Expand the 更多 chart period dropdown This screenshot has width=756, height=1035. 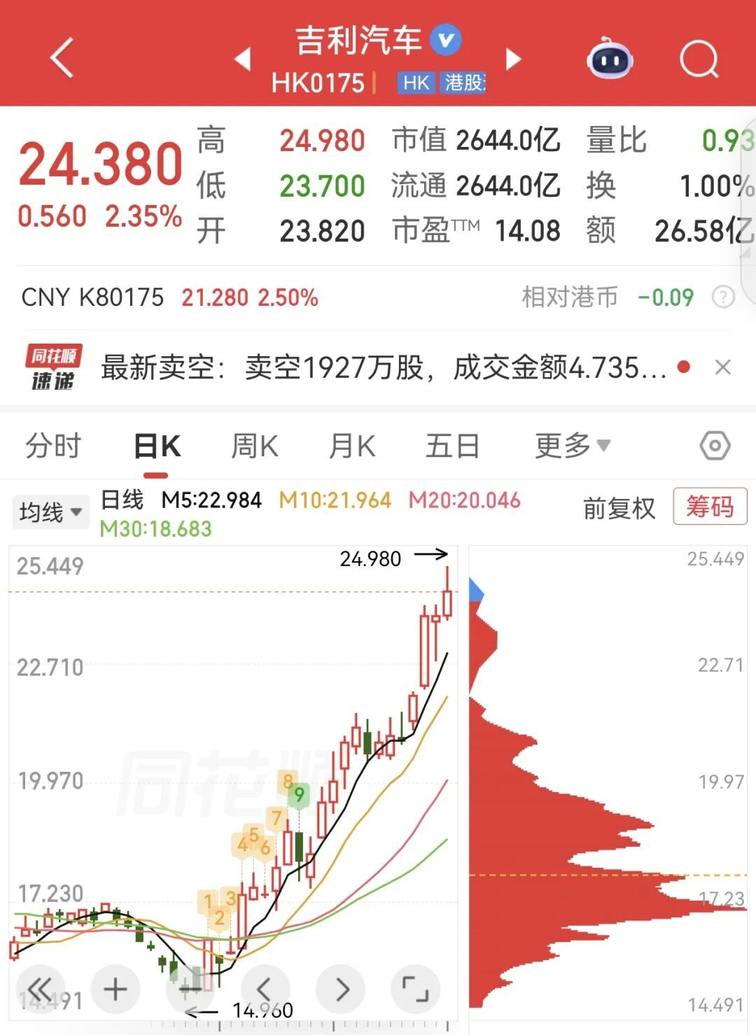572,446
